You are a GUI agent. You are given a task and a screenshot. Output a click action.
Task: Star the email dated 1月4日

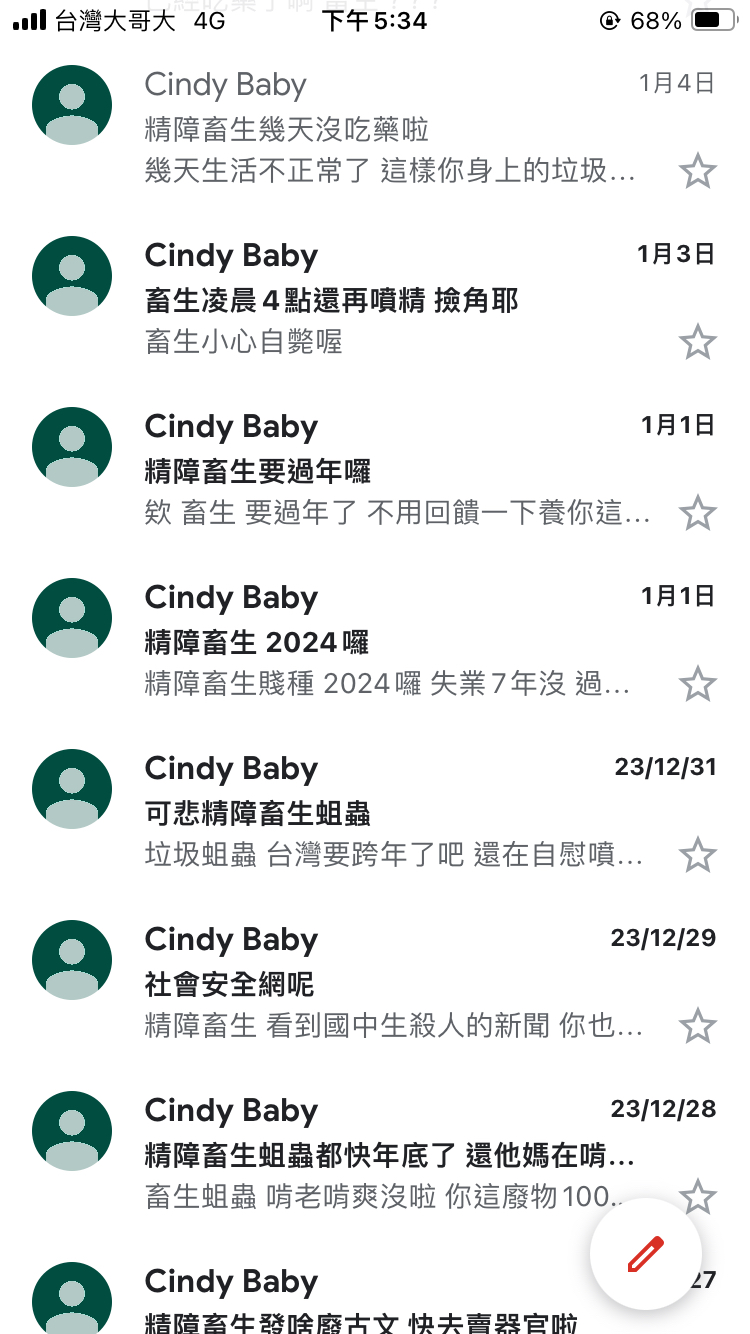[697, 171]
